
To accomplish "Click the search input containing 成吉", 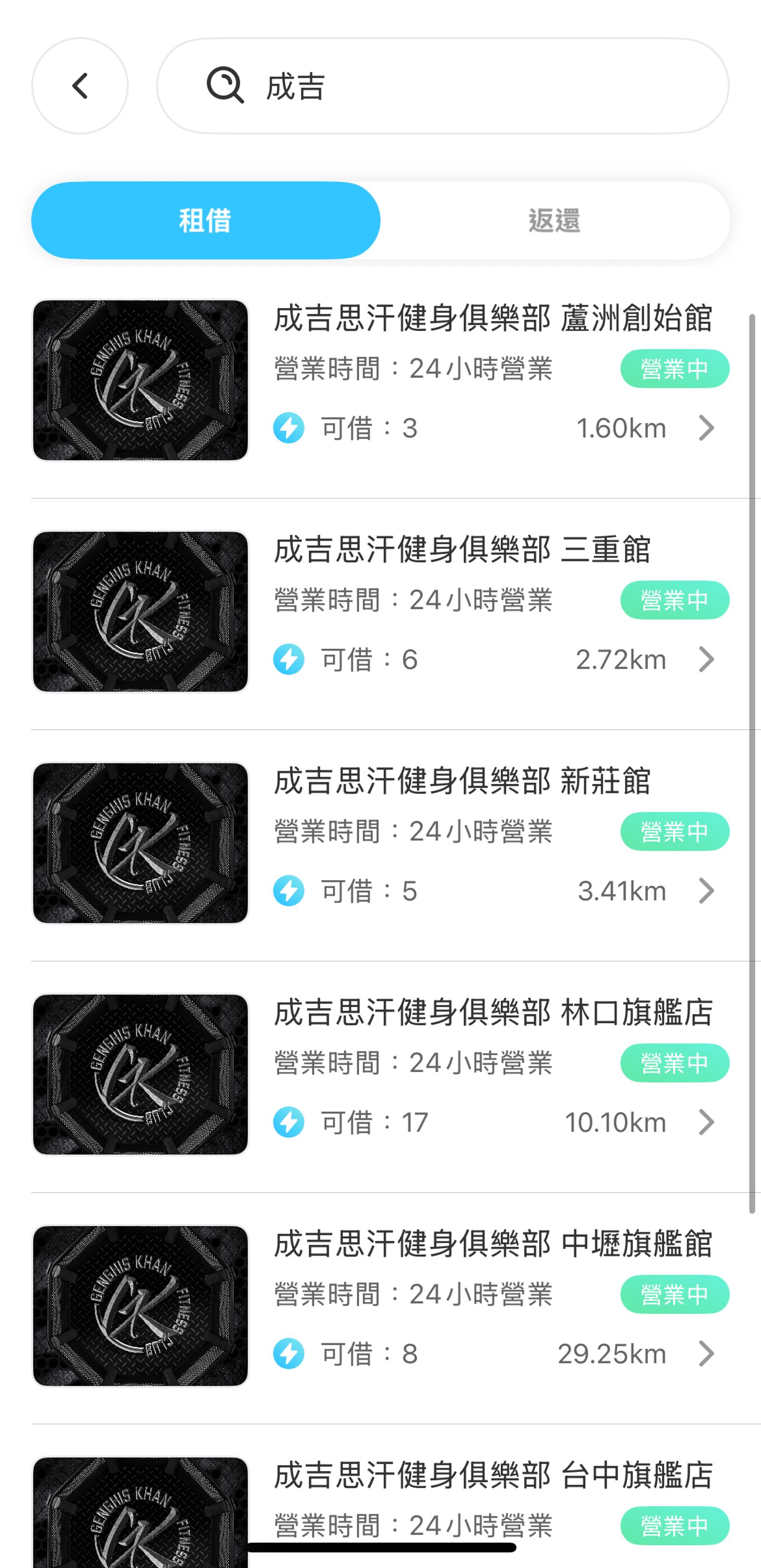I will click(x=426, y=86).
